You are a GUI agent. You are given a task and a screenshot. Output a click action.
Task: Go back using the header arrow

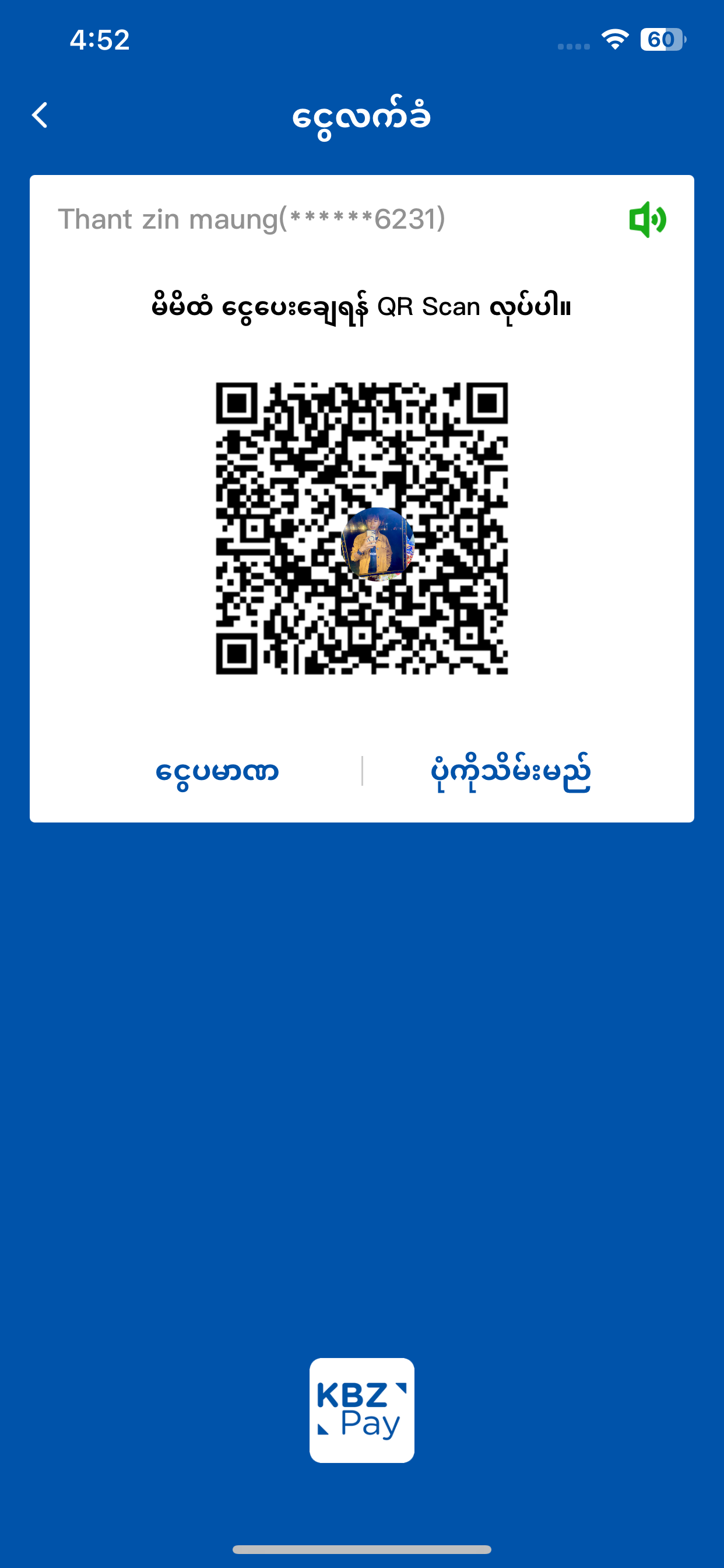tap(40, 115)
